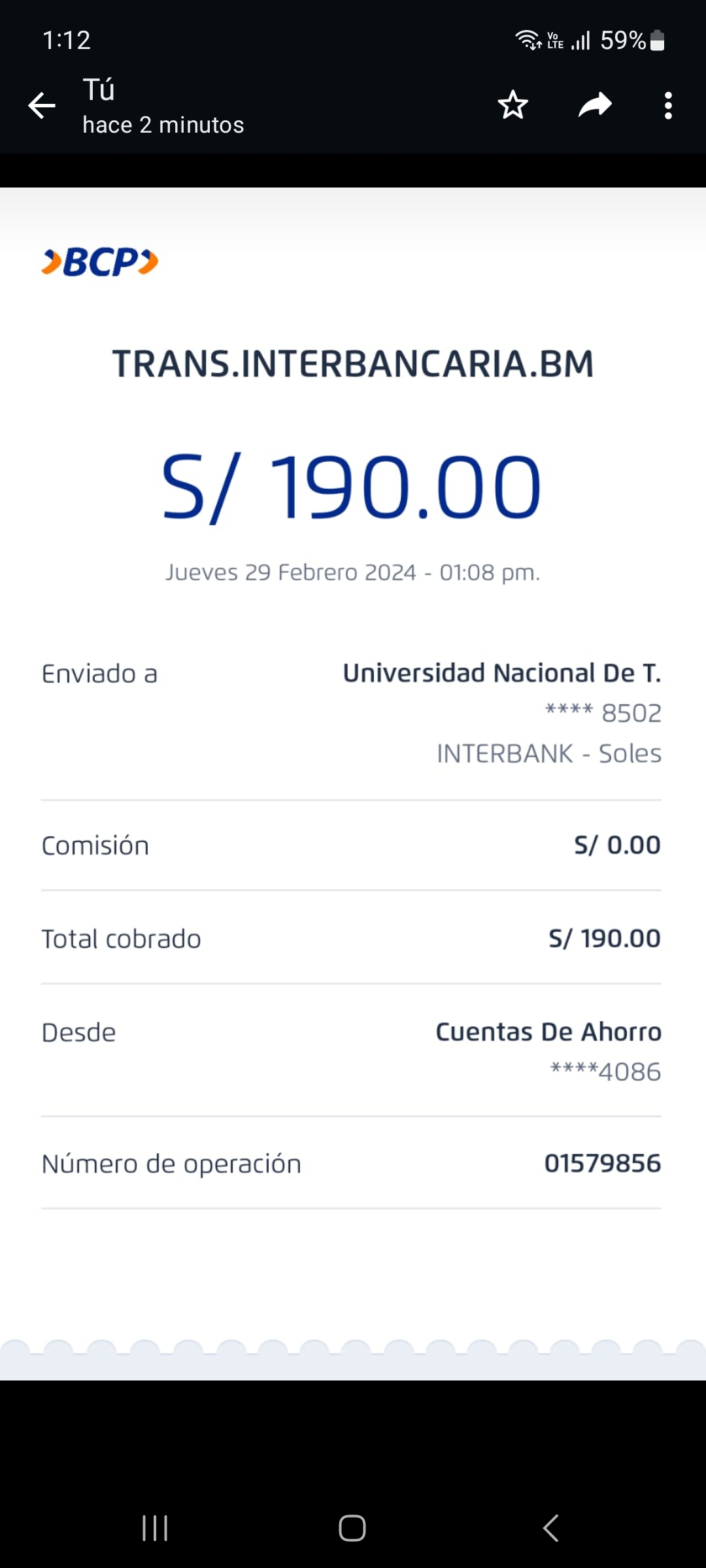Forward this receipt image
Image resolution: width=706 pixels, height=1568 pixels.
click(x=595, y=105)
